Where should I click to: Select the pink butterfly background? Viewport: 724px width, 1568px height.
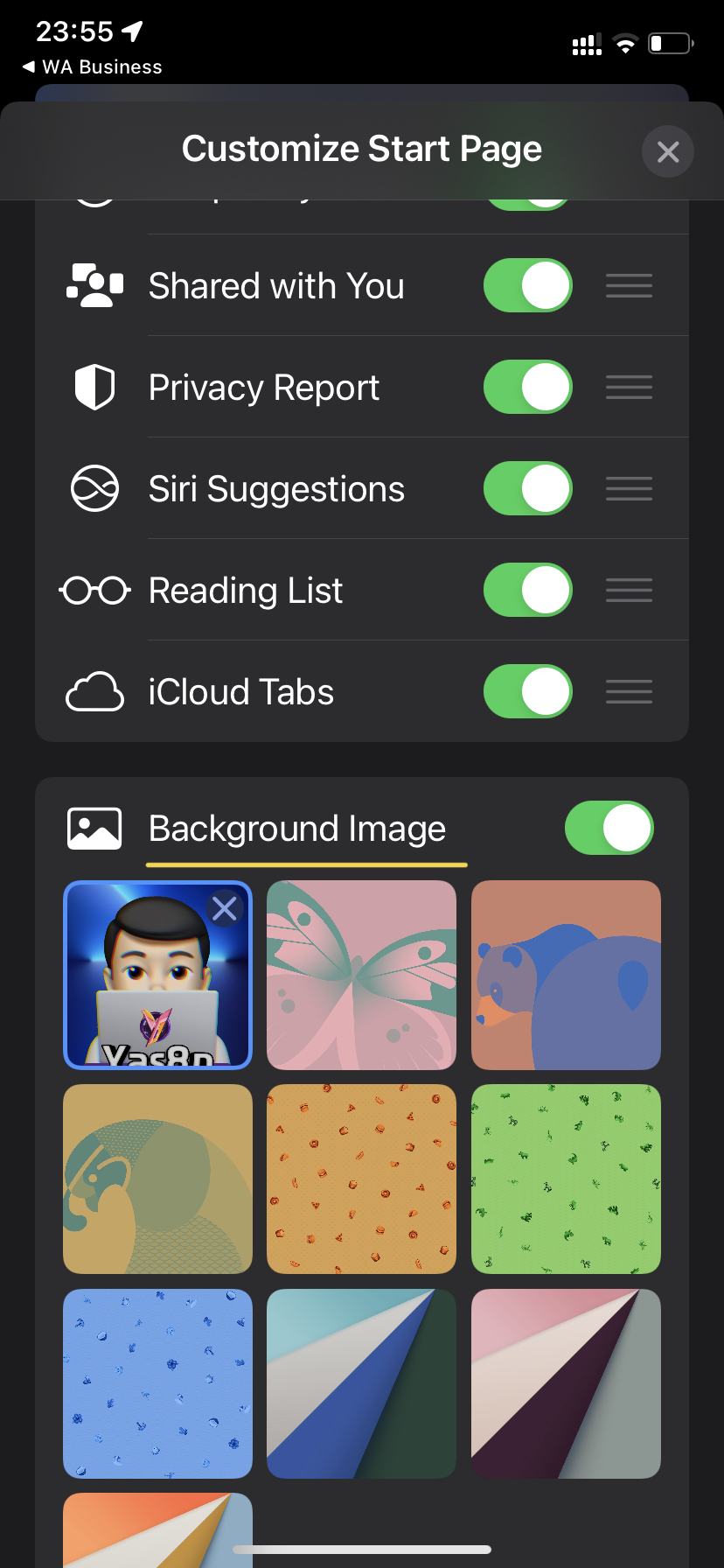click(x=361, y=975)
